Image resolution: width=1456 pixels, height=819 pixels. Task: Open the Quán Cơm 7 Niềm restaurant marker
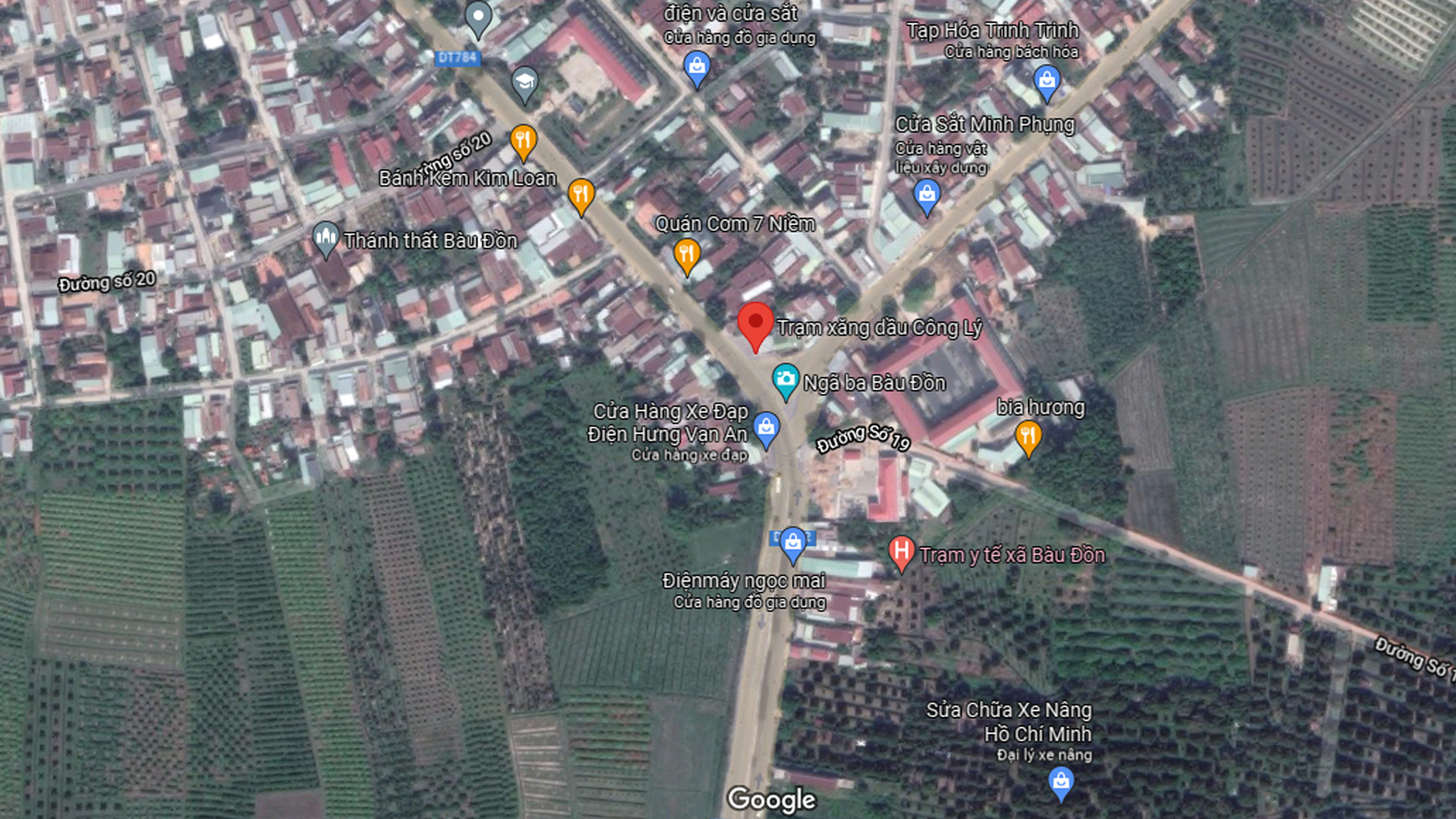[687, 255]
